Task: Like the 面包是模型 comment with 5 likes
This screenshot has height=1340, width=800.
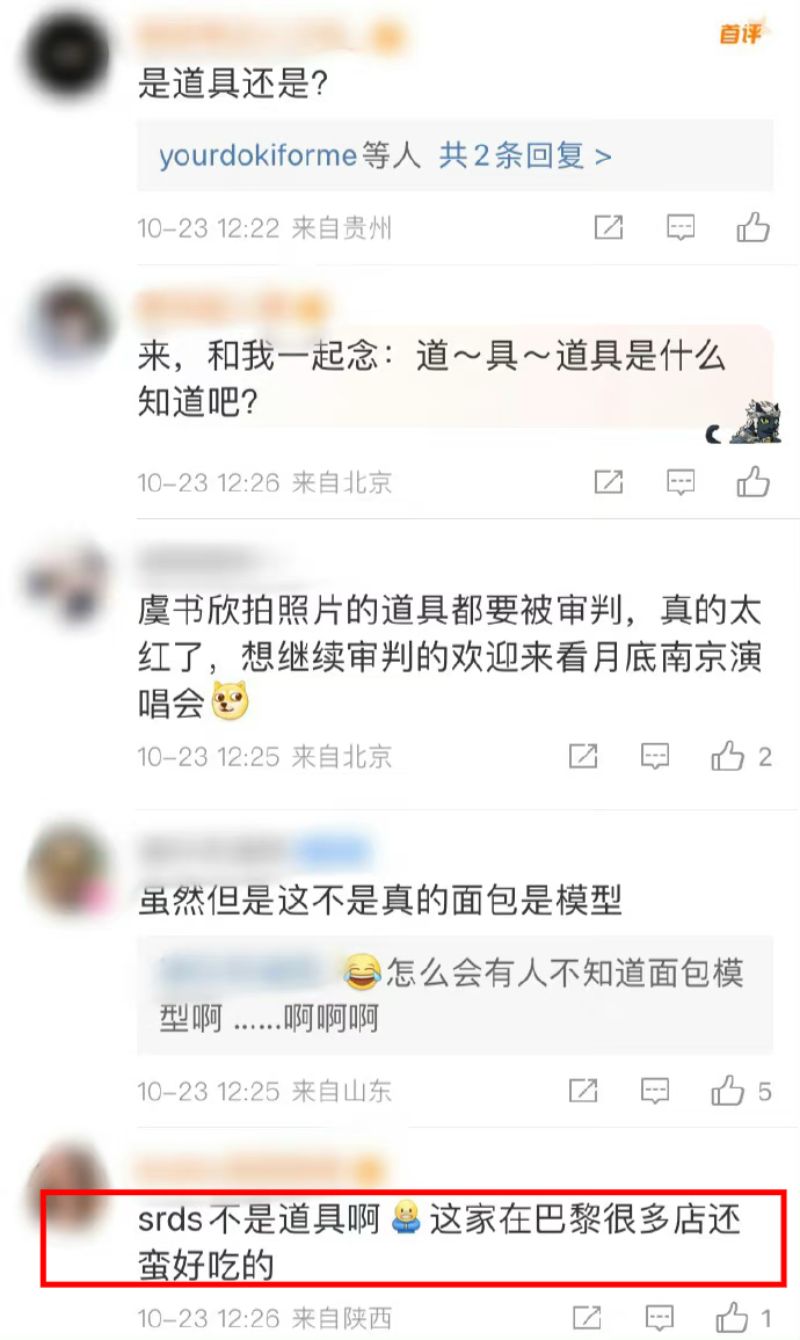Action: click(x=728, y=1089)
